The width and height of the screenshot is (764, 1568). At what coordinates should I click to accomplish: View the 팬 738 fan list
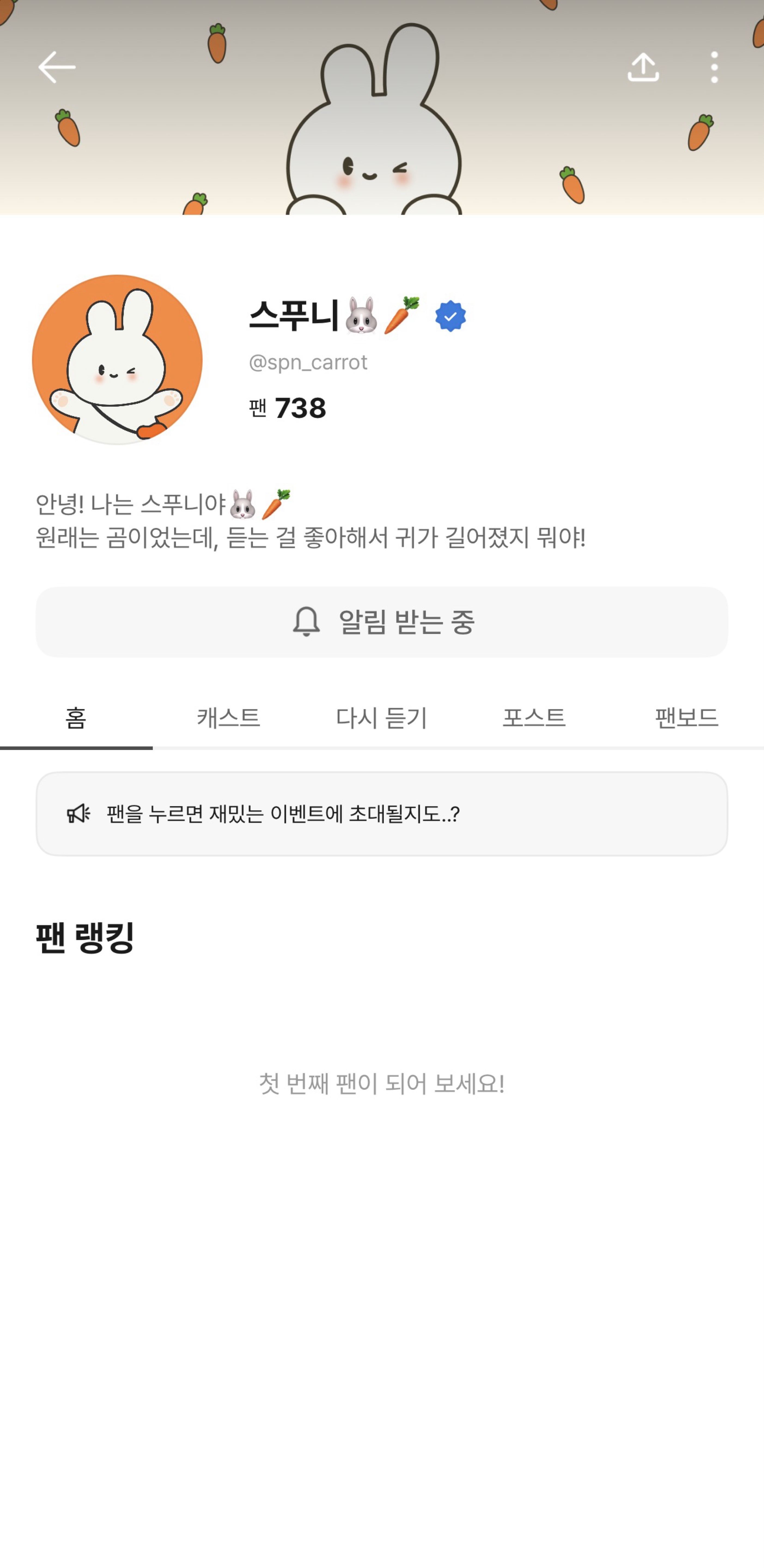click(288, 408)
